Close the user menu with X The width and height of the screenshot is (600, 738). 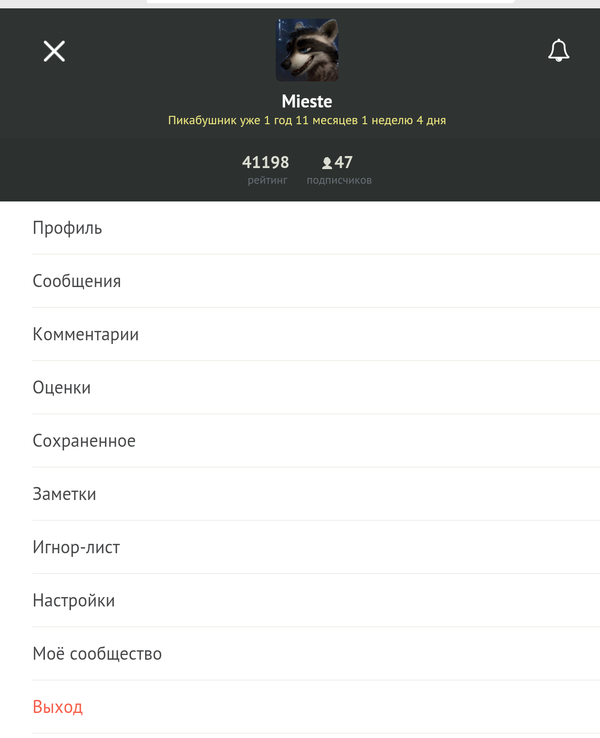pos(54,51)
